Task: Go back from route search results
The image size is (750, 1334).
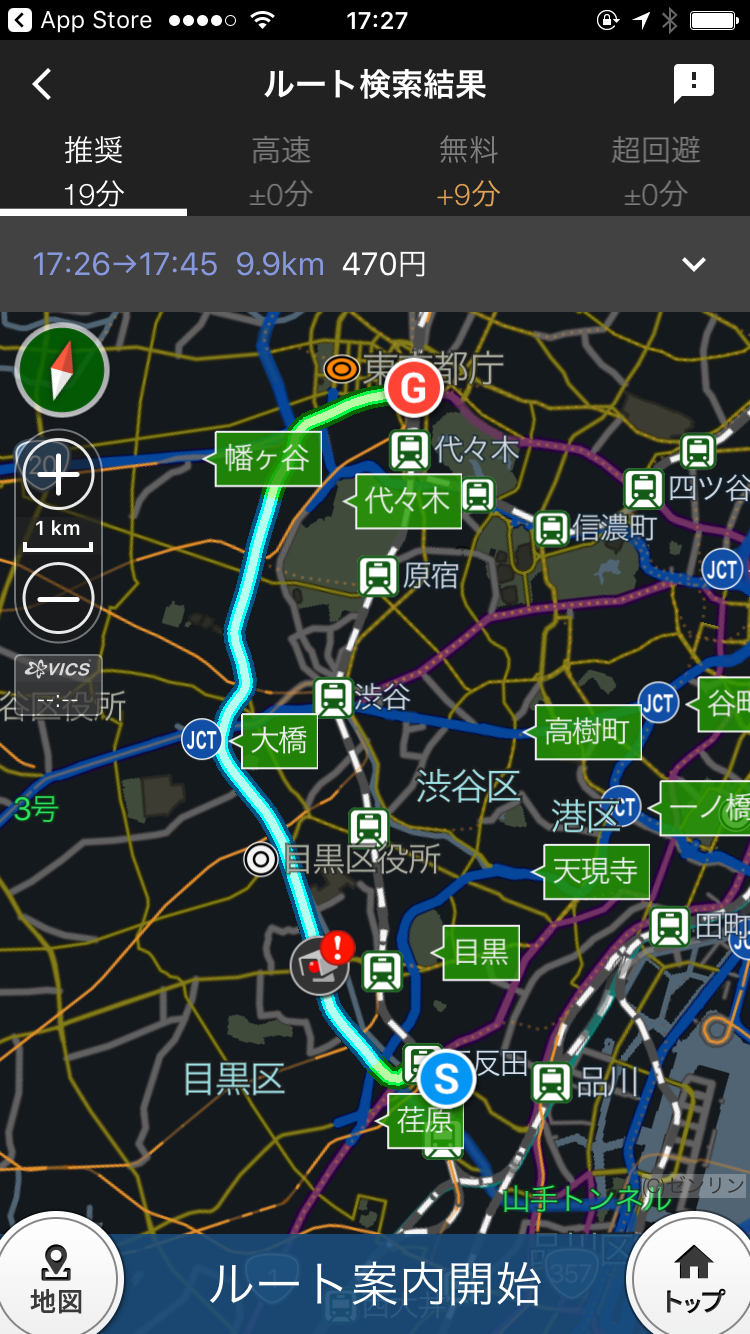Action: click(42, 84)
